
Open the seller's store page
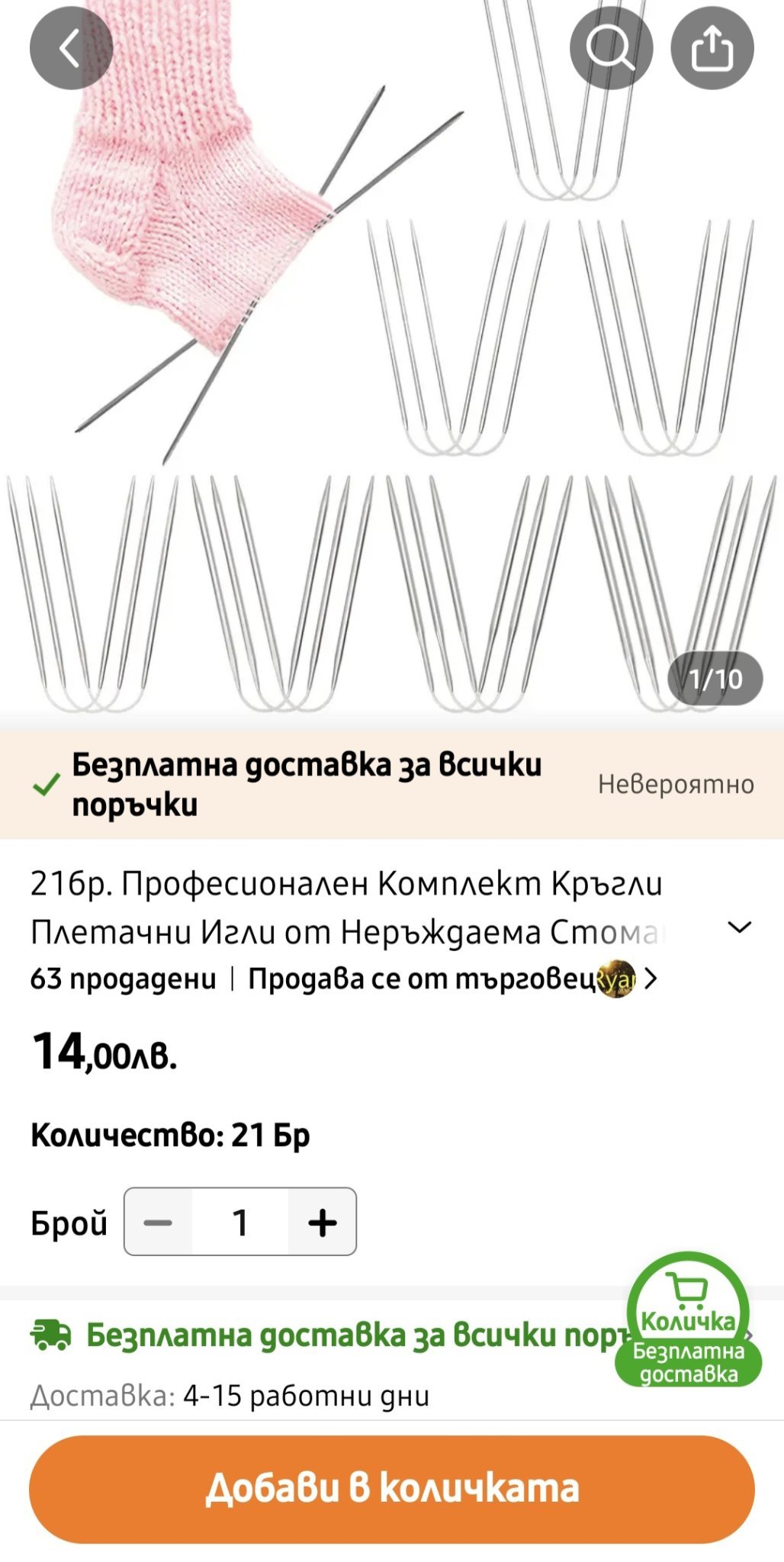(453, 979)
